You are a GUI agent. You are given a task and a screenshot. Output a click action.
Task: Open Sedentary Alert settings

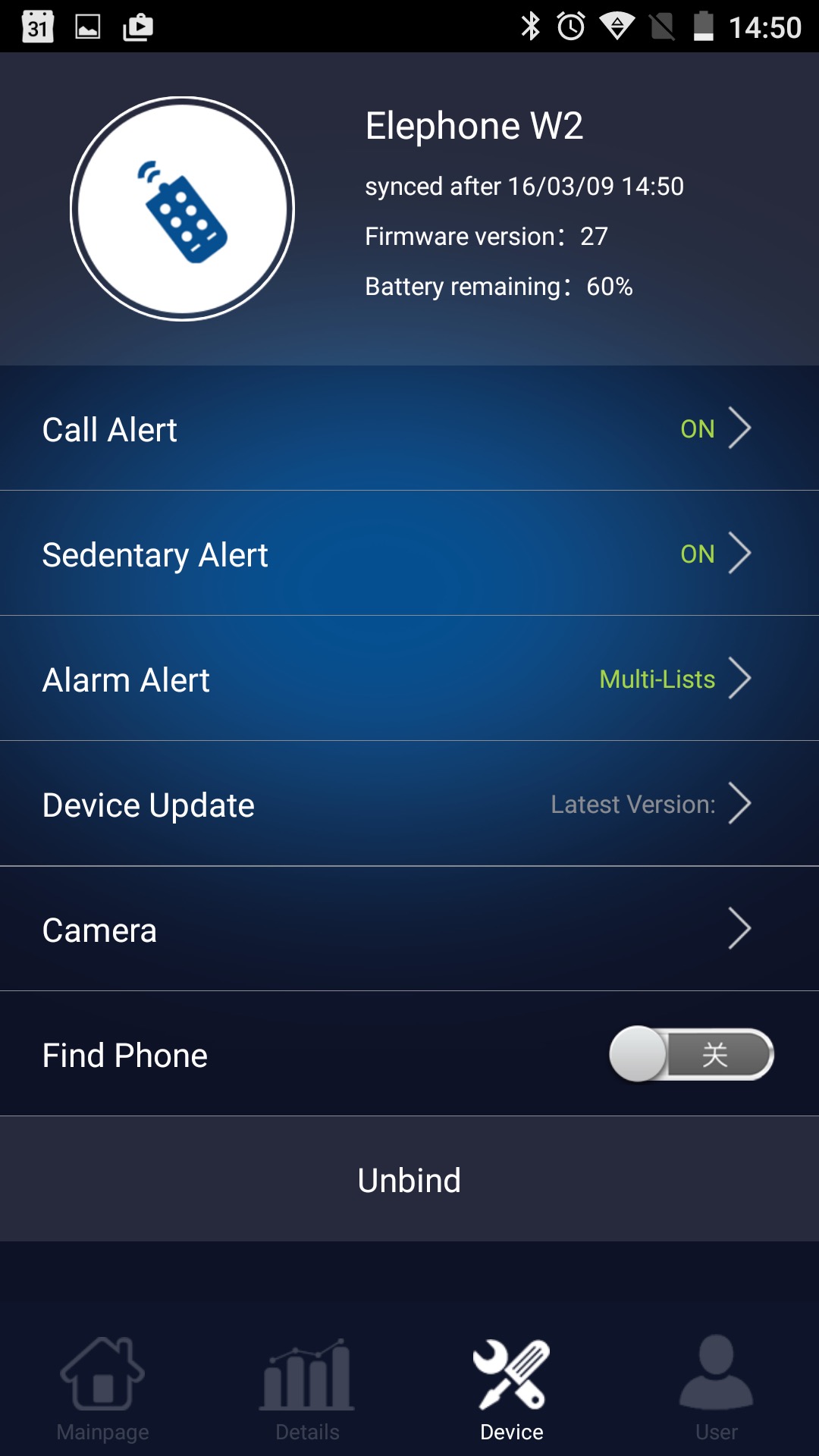(x=409, y=554)
